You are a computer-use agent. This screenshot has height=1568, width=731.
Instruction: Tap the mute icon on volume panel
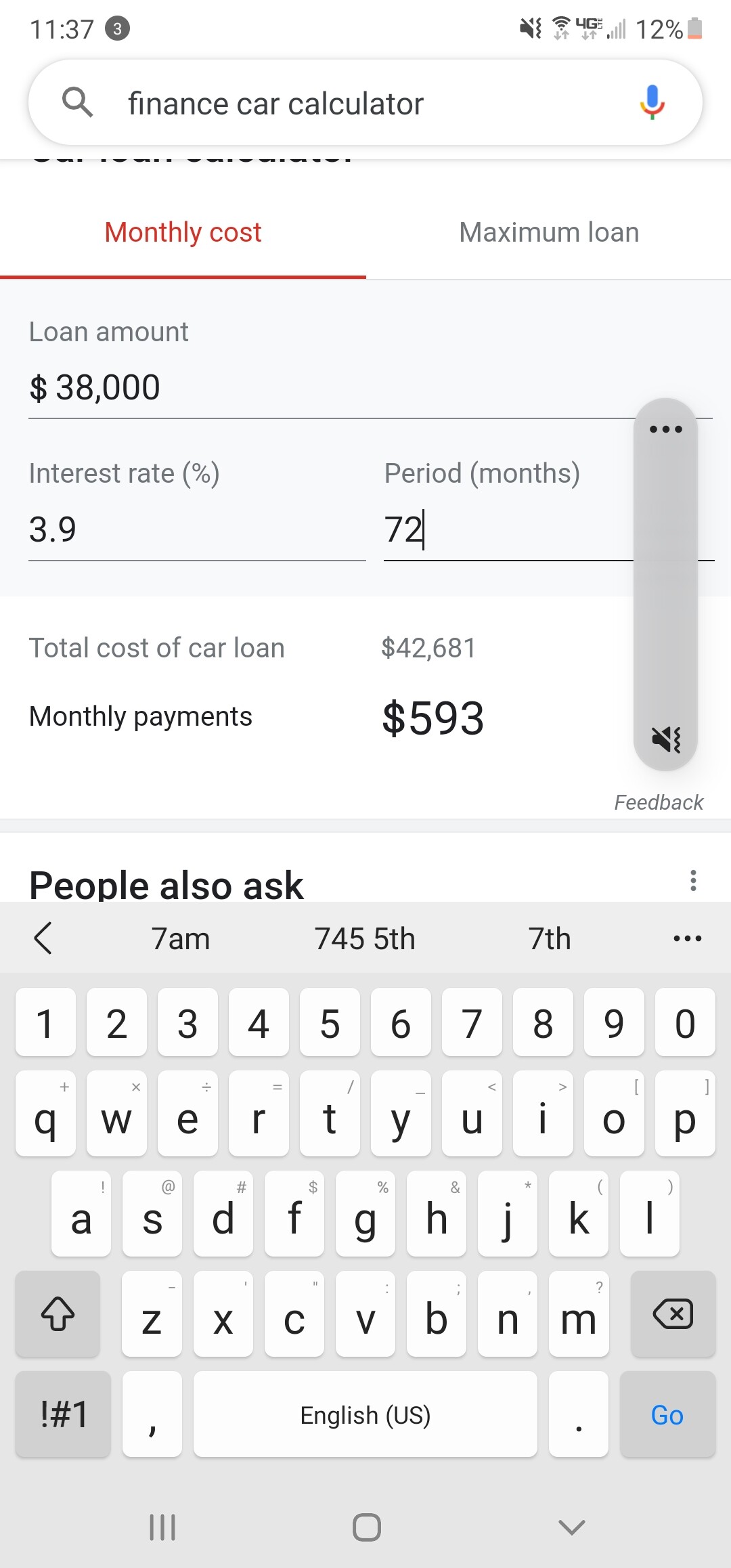click(666, 739)
